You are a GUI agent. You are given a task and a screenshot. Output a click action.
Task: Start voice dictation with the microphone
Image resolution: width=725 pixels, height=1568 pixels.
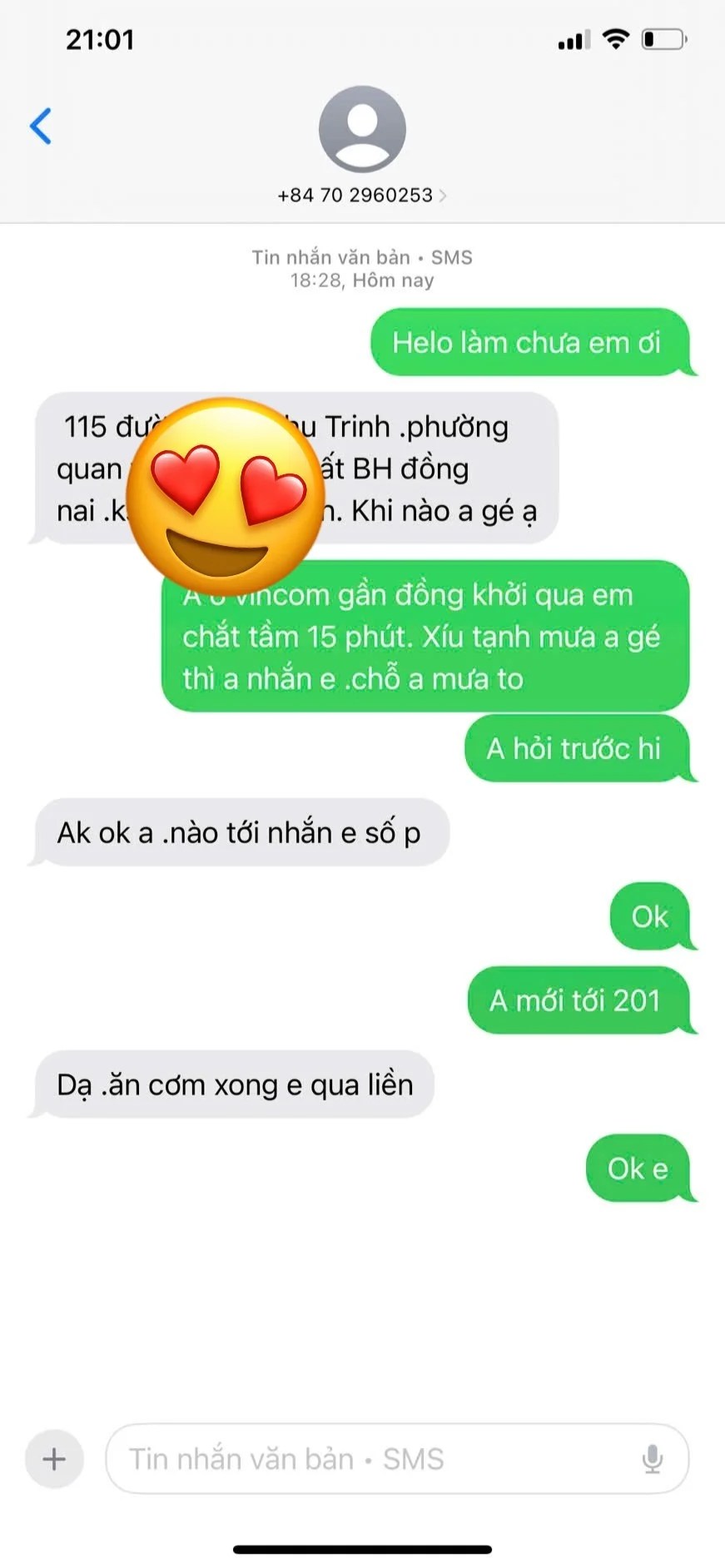(x=653, y=1458)
